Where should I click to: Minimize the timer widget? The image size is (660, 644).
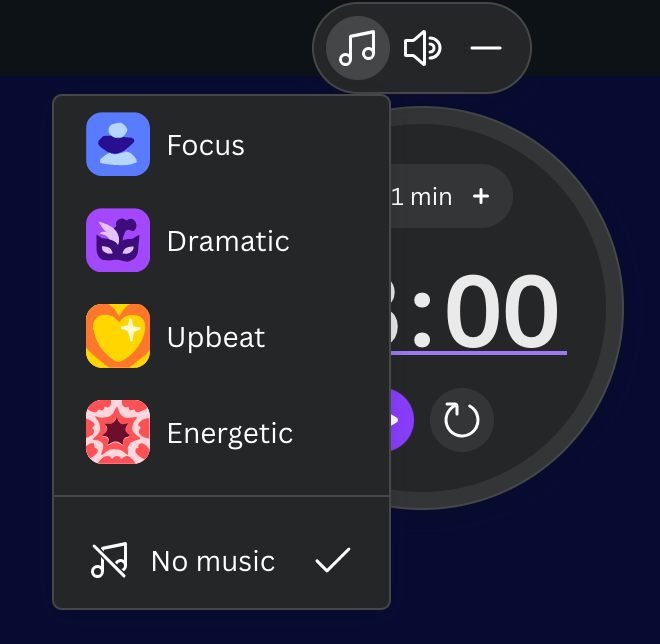486,48
